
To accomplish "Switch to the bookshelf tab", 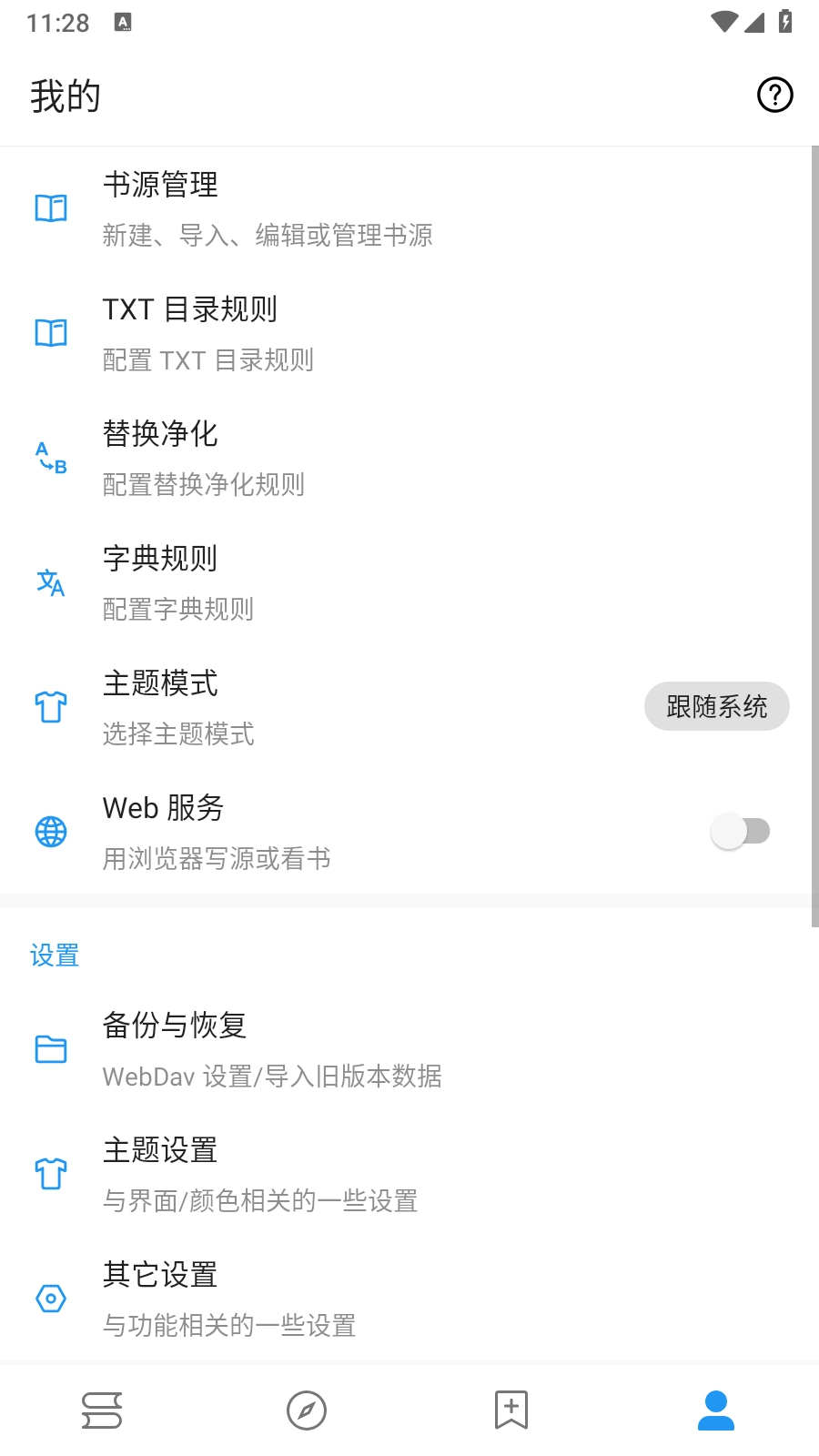I will click(102, 1410).
